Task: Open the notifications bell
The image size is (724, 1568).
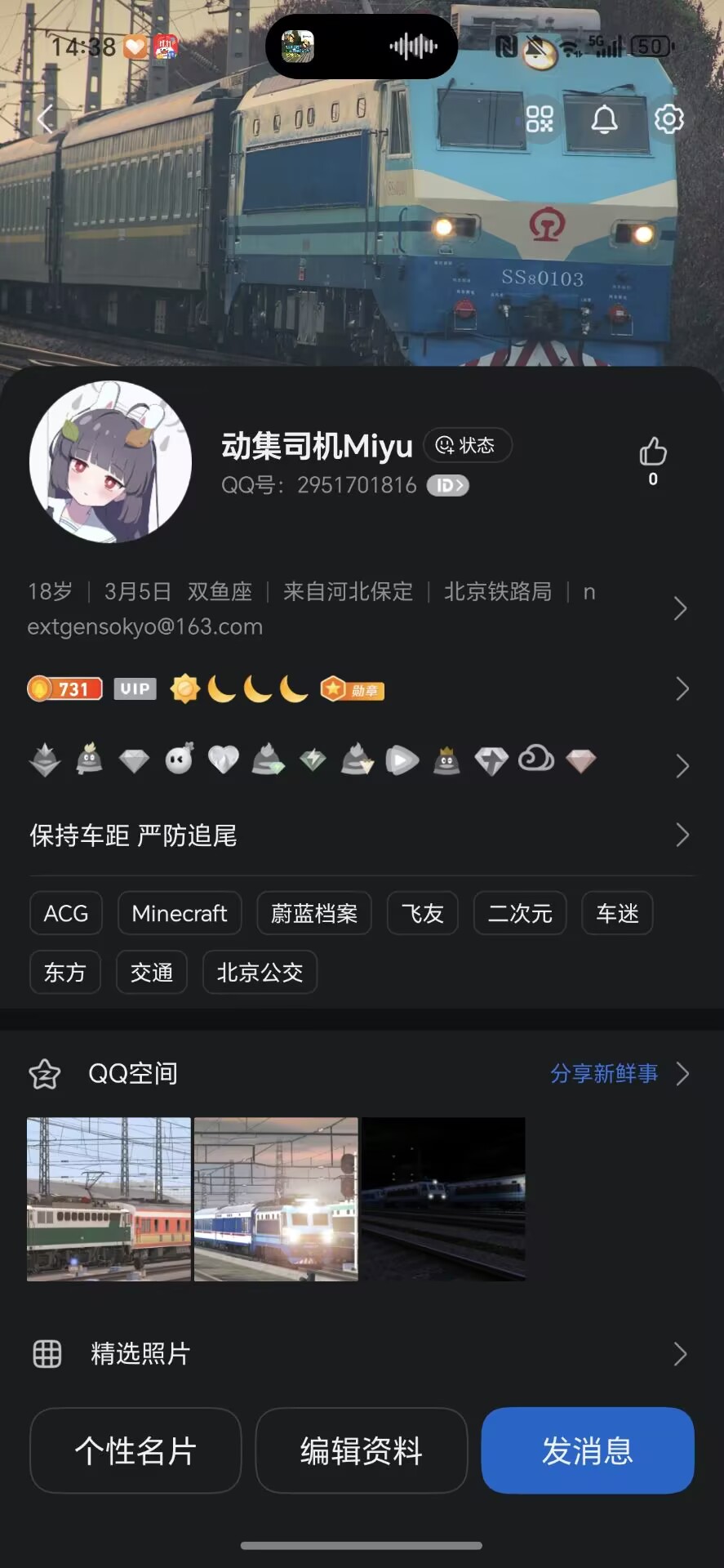Action: coord(604,119)
